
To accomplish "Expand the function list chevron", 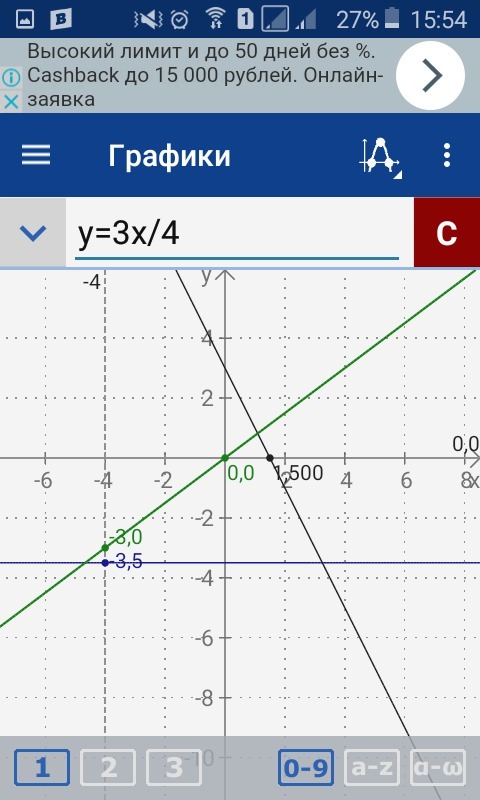I will tap(33, 233).
